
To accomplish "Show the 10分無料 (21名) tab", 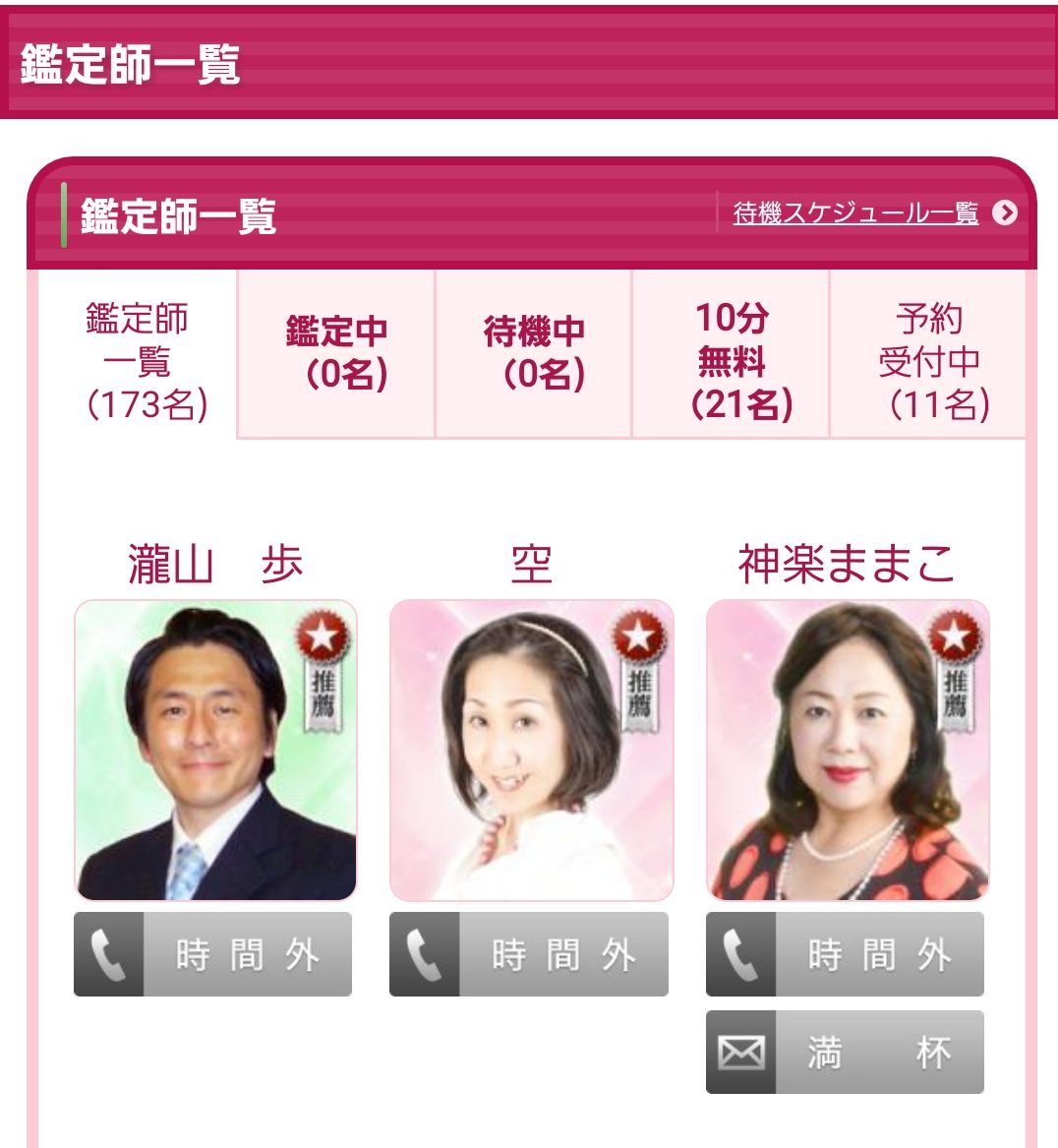I will tap(731, 361).
